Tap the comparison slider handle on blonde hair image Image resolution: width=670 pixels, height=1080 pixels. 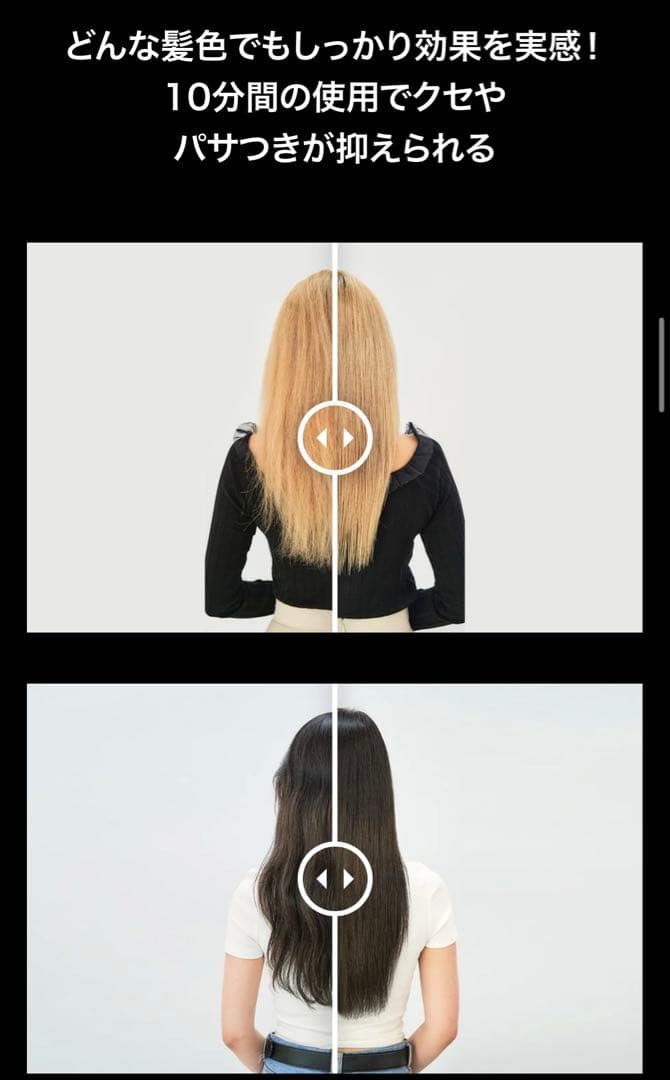(335, 437)
